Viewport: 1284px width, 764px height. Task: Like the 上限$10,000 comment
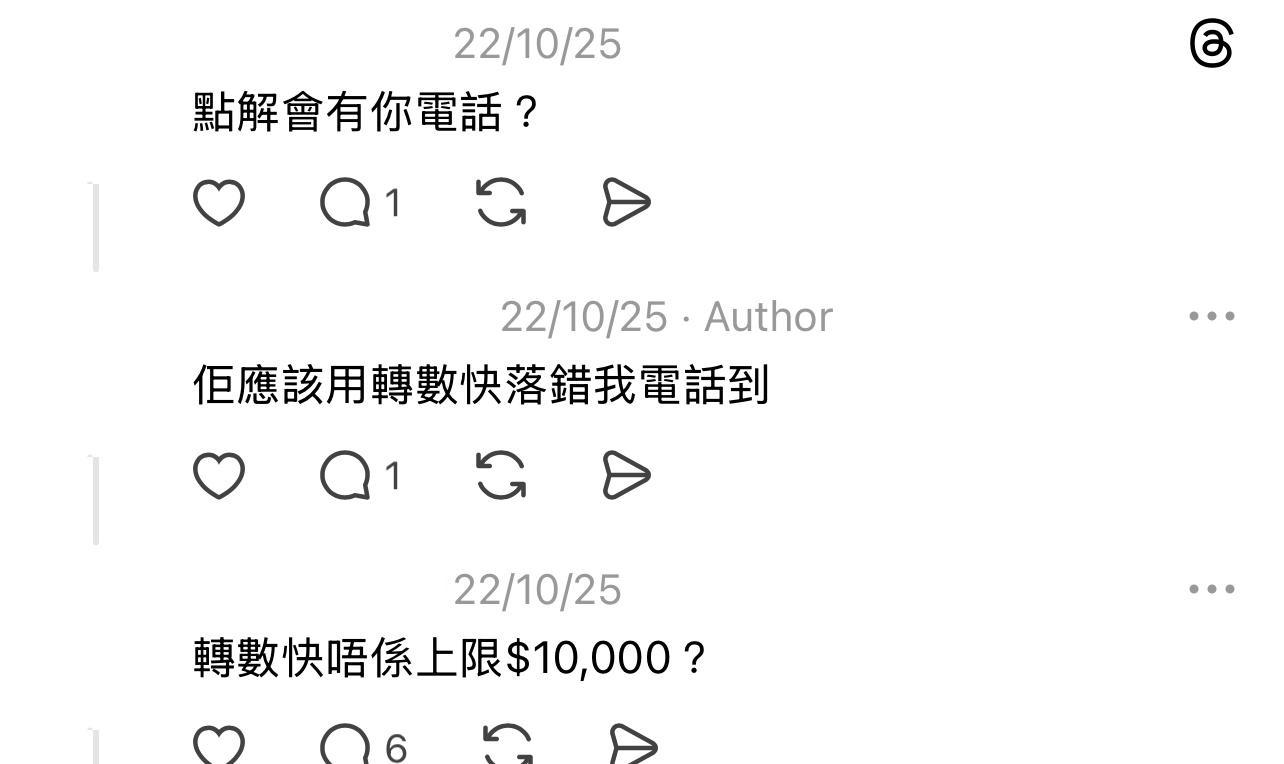coord(218,745)
